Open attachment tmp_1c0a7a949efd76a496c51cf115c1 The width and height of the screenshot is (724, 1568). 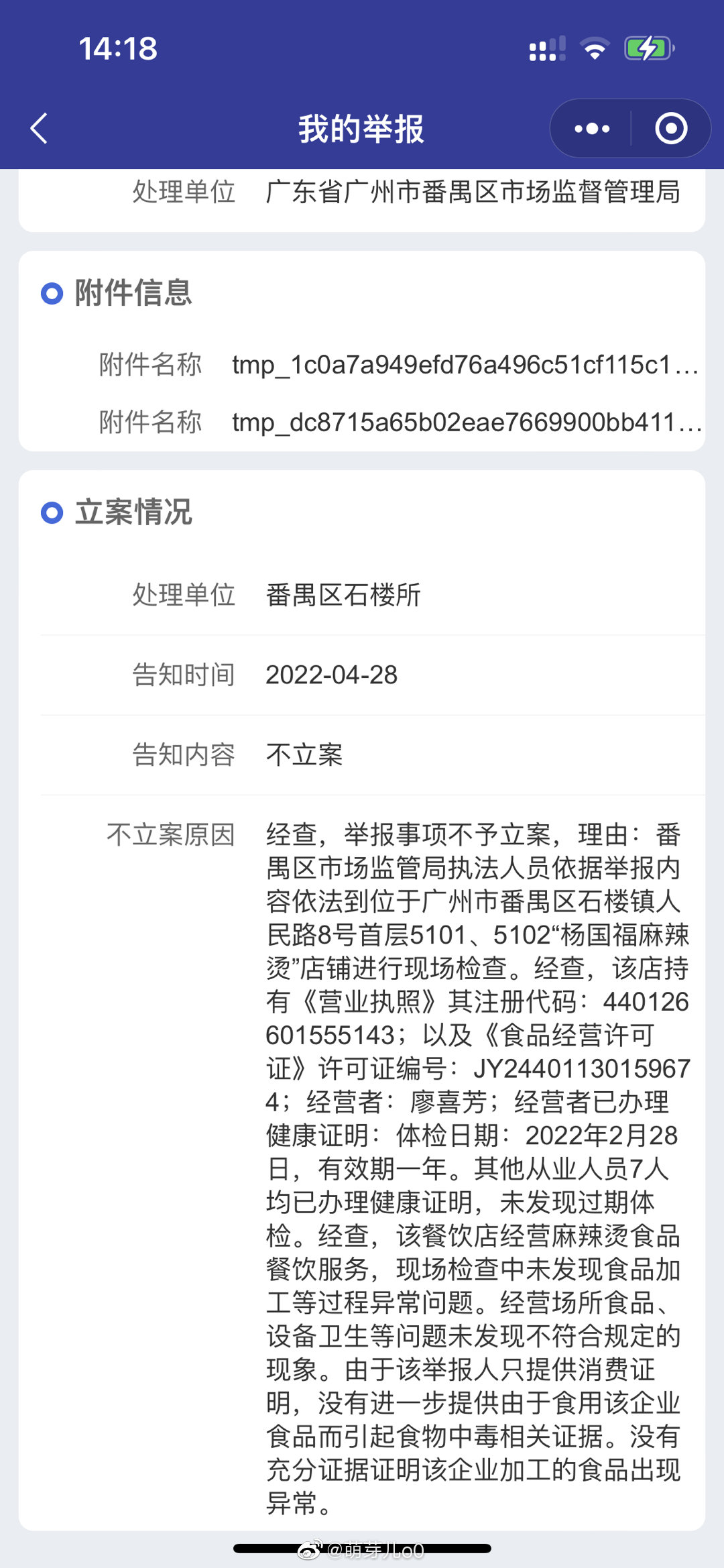point(466,365)
